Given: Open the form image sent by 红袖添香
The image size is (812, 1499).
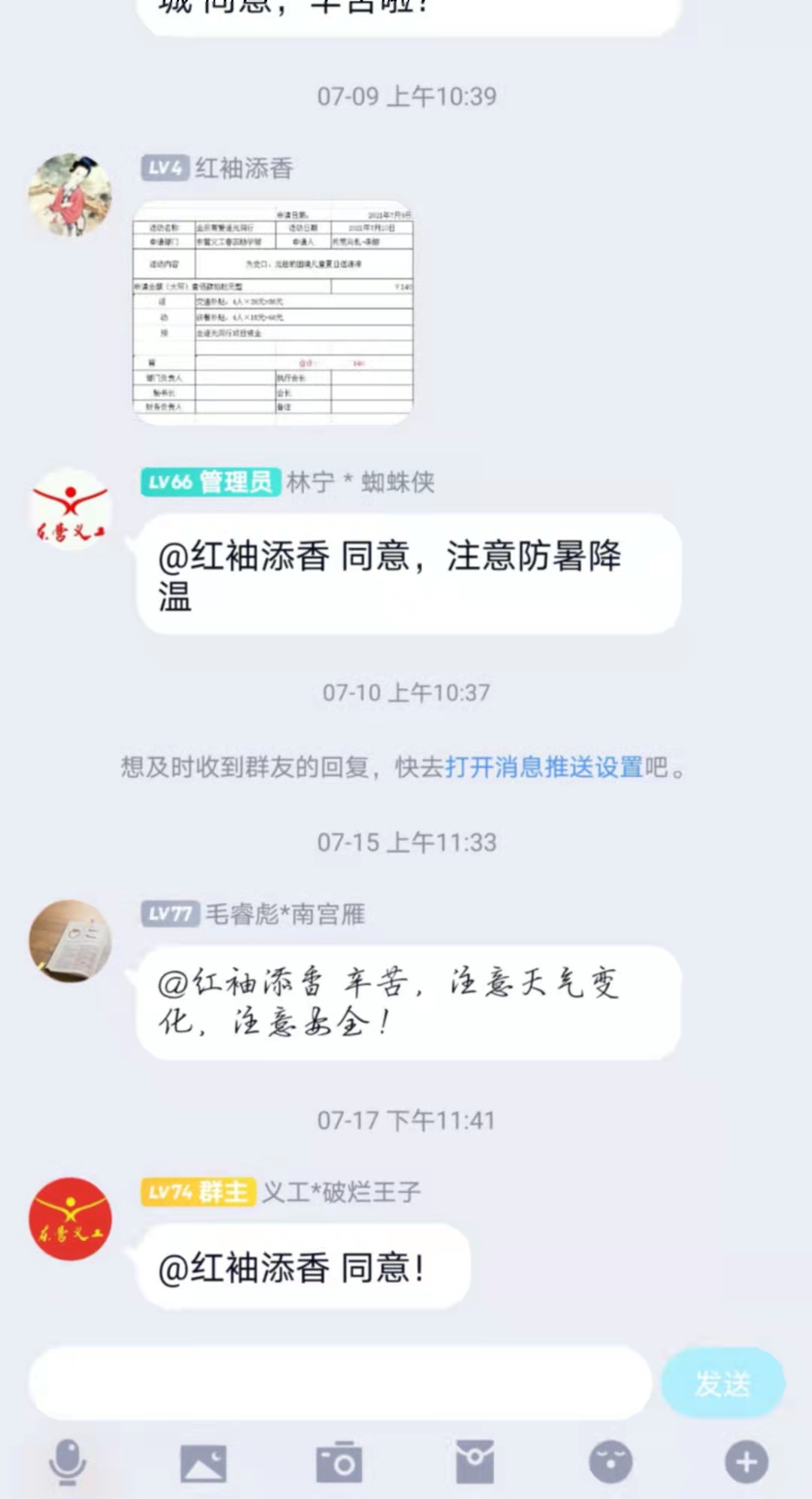Looking at the screenshot, I should click(273, 311).
